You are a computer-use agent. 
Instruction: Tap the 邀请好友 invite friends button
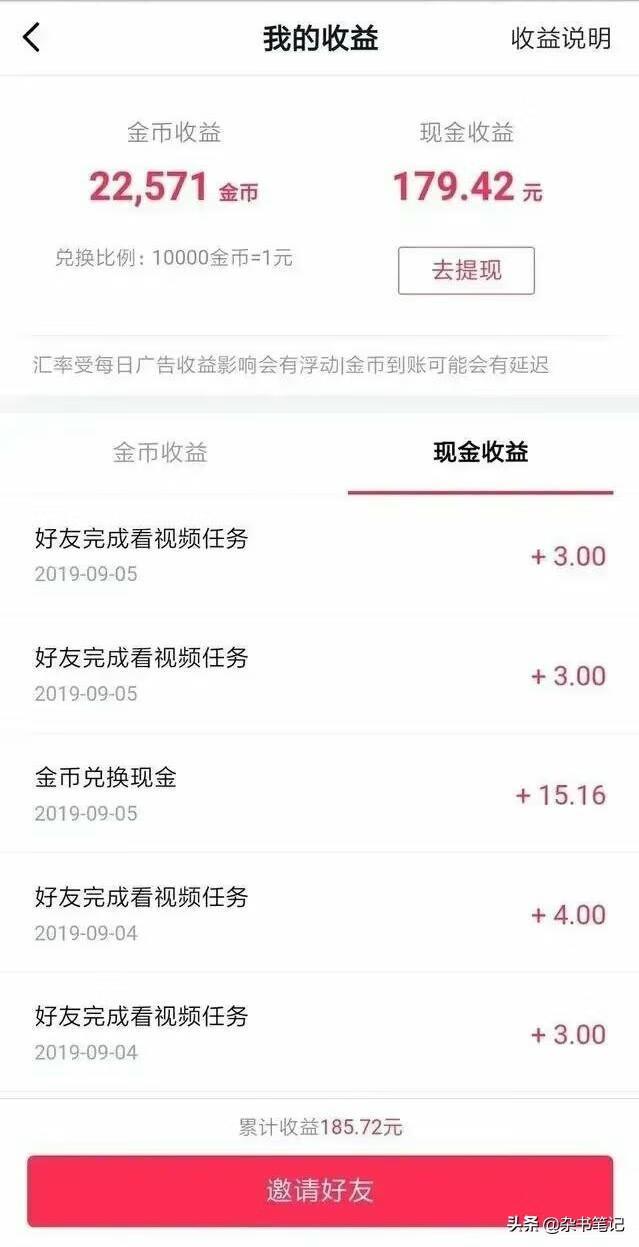coord(320,1190)
